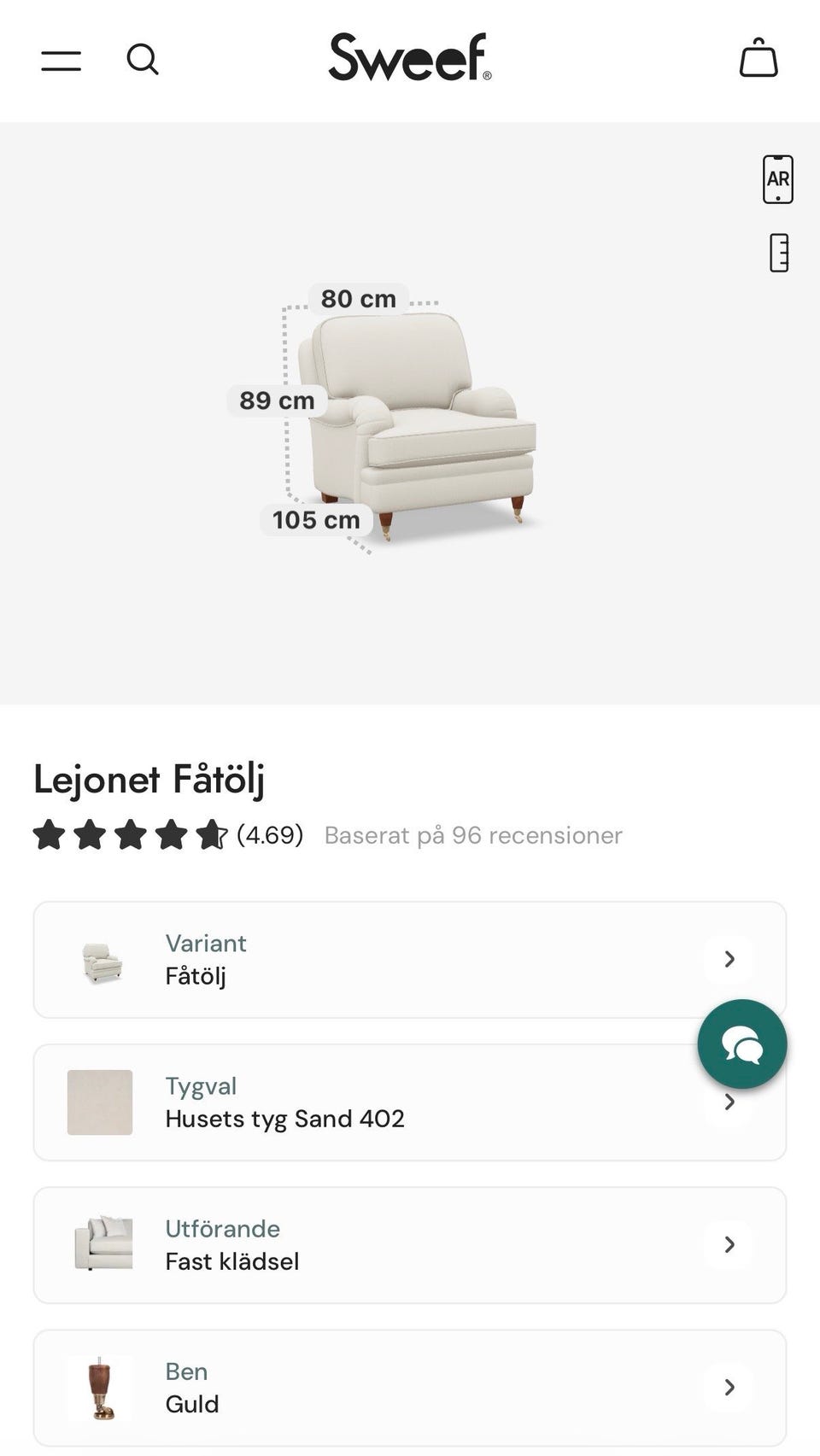Go to Sweef home via logo
This screenshot has height=1456, width=820.
410,58
